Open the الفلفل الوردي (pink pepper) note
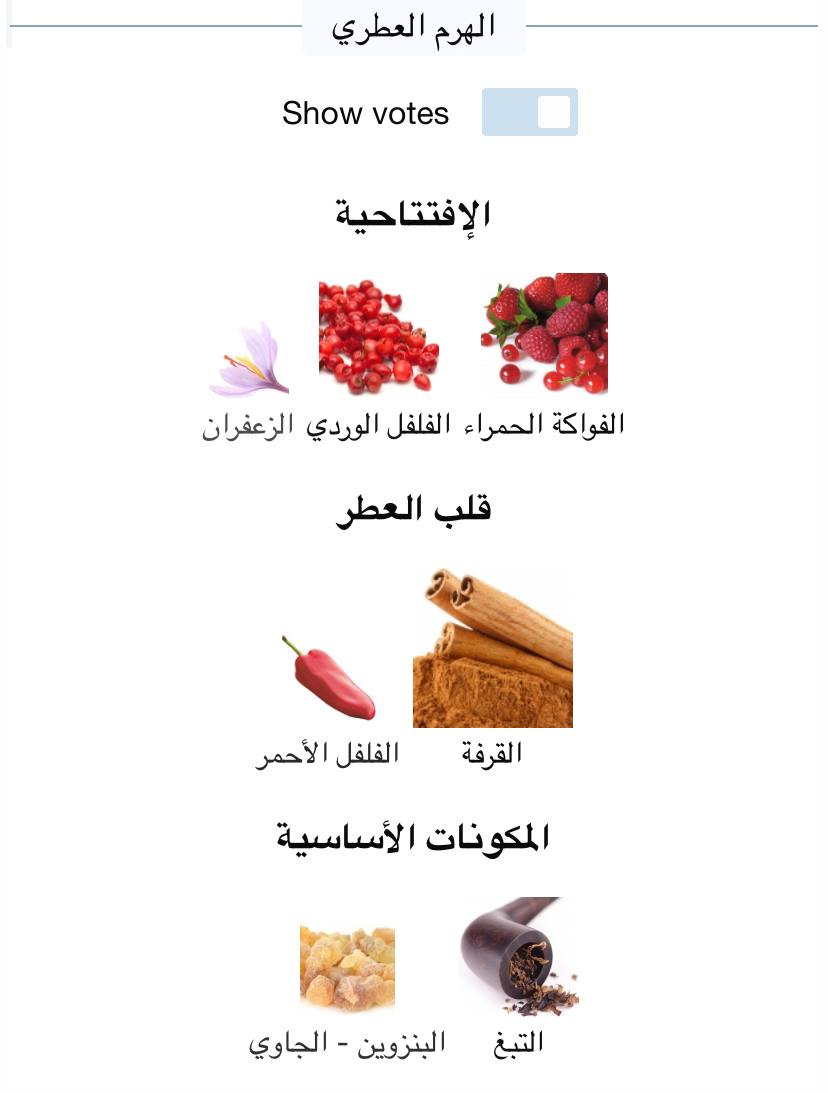 coord(378,336)
